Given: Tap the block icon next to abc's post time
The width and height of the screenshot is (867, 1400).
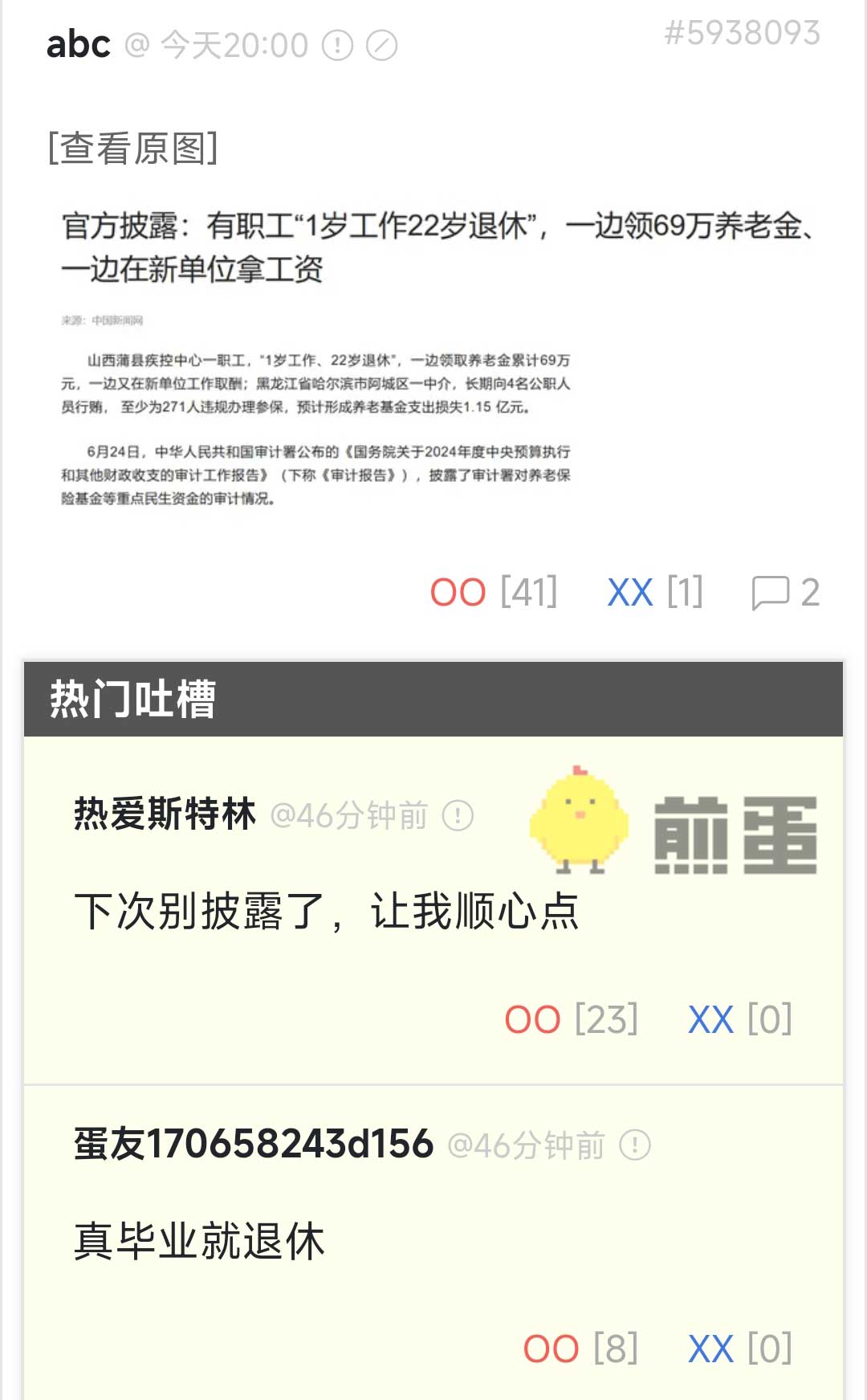Looking at the screenshot, I should tap(382, 46).
